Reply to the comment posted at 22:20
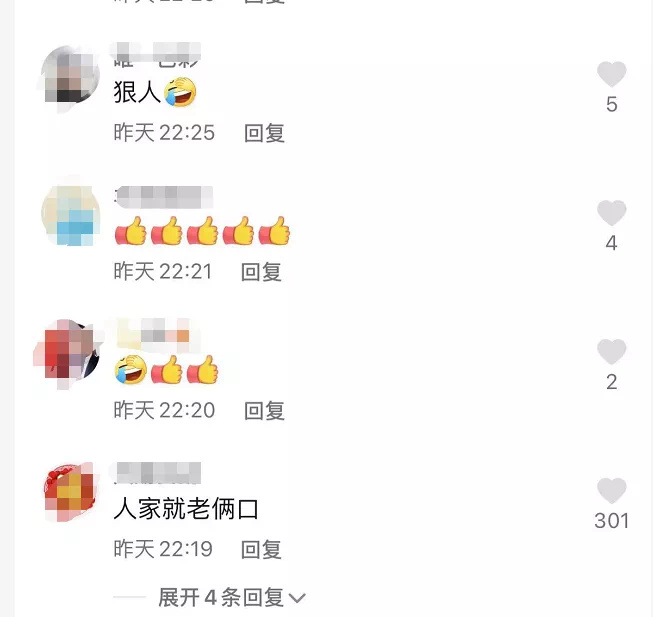Image resolution: width=653 pixels, height=617 pixels. [x=265, y=411]
